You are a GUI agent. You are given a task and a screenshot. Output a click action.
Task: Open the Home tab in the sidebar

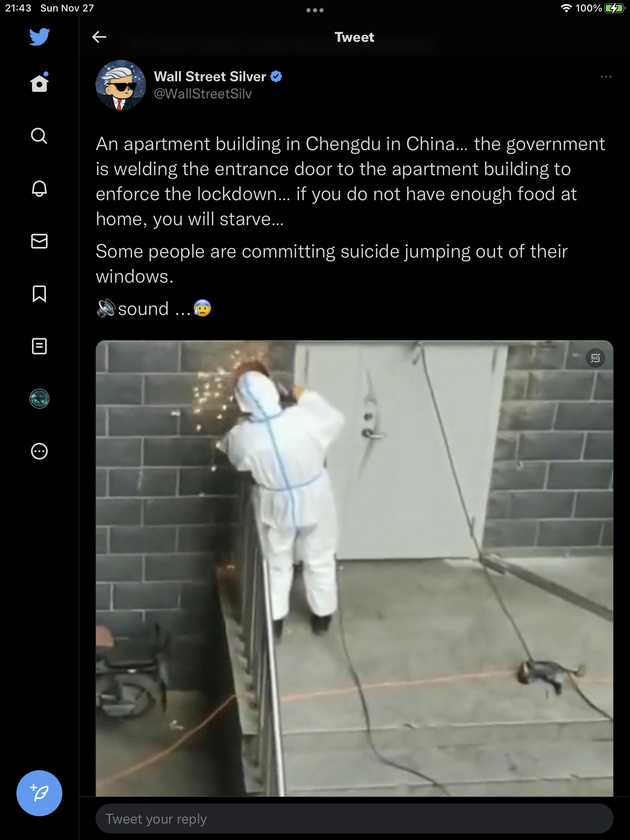coord(39,84)
